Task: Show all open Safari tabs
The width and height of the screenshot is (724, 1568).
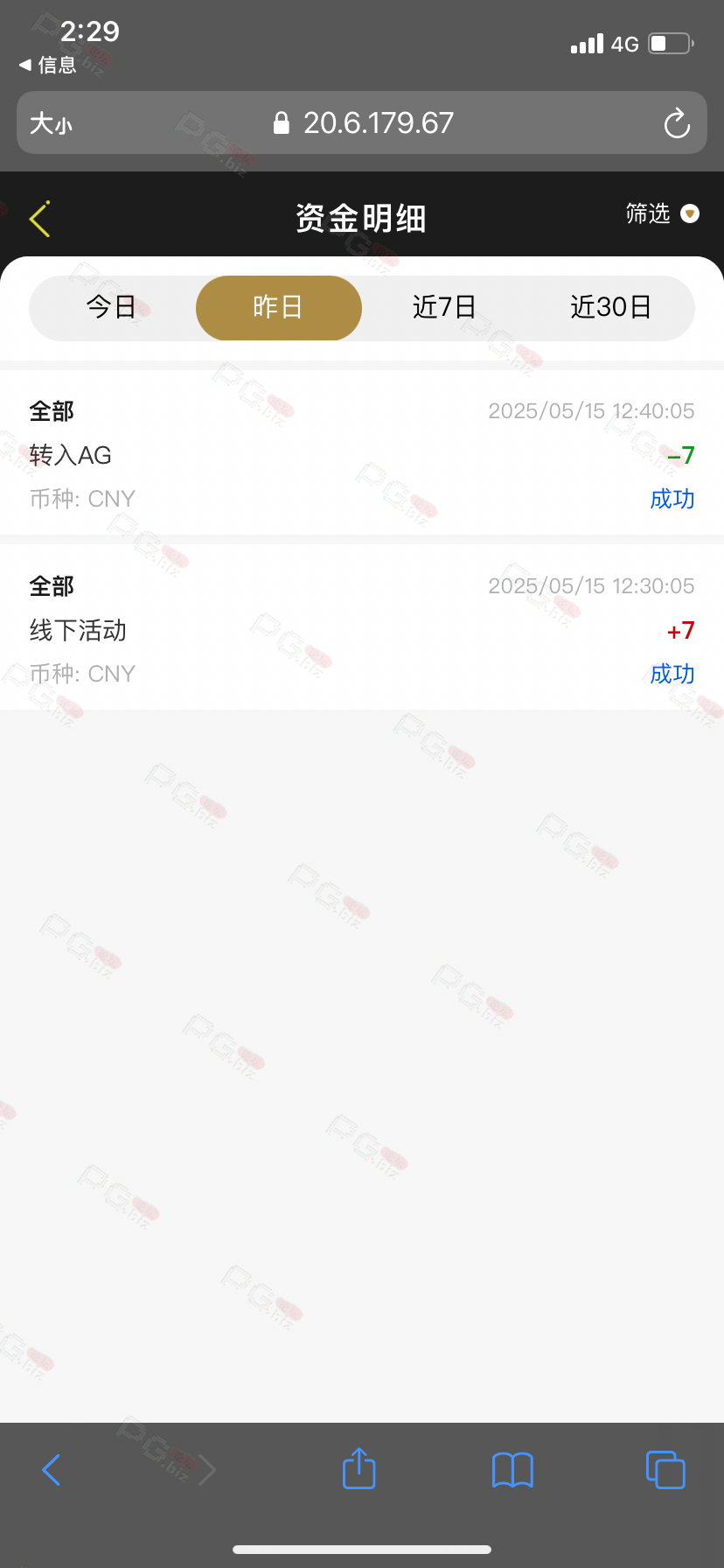Action: click(665, 1469)
